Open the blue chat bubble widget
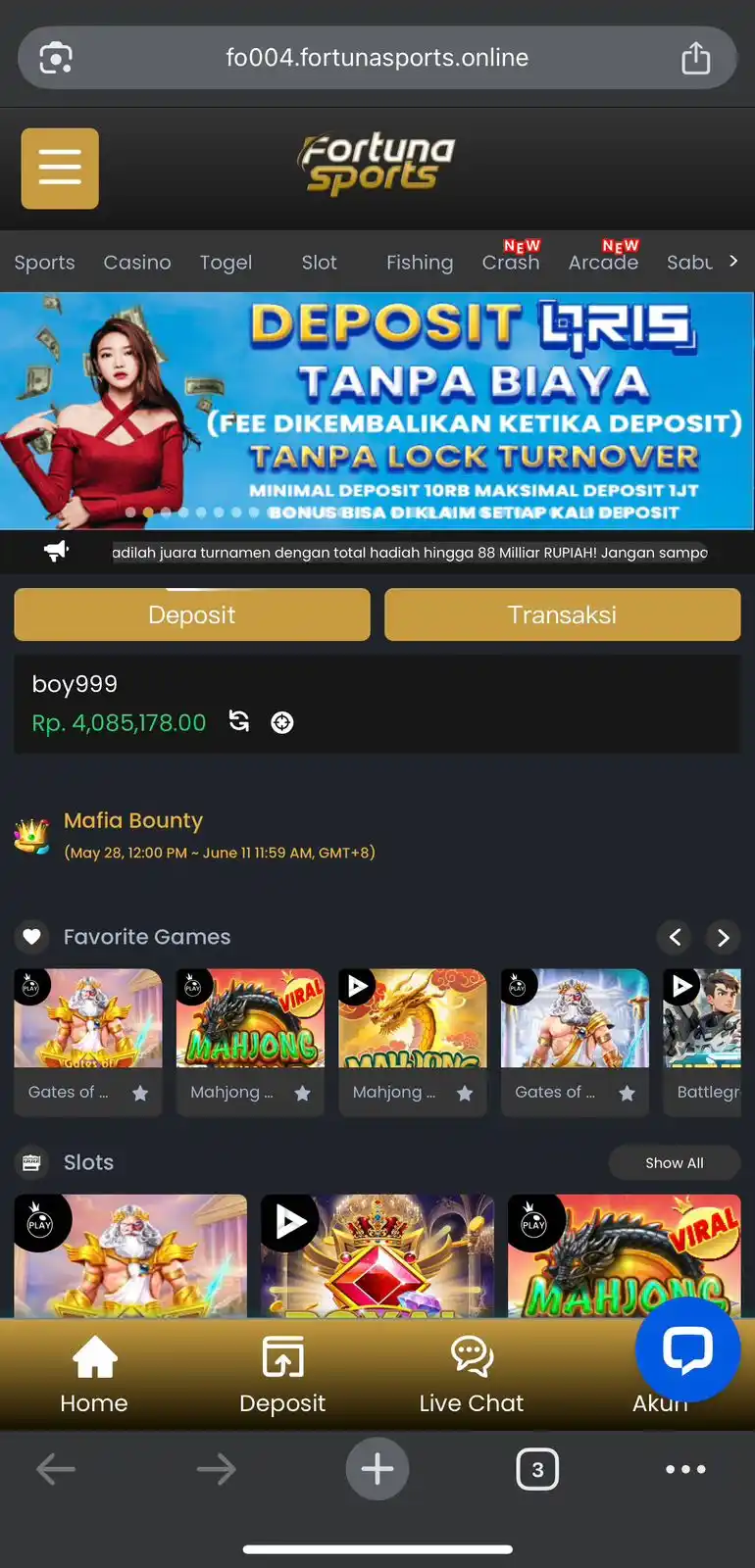This screenshot has height=1568, width=755. (687, 1348)
